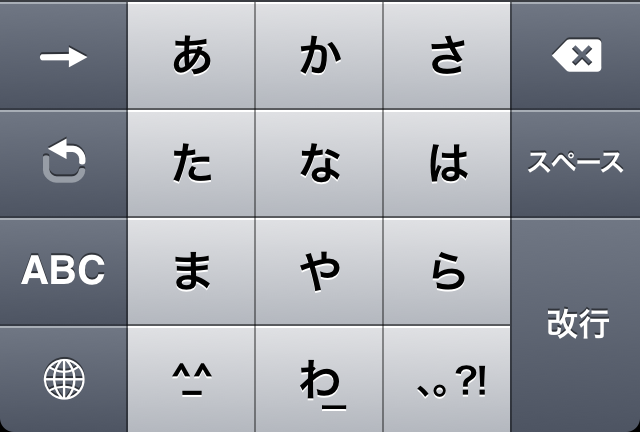Delete a character with backspace
Screen dimensions: 640x432
click(x=576, y=56)
